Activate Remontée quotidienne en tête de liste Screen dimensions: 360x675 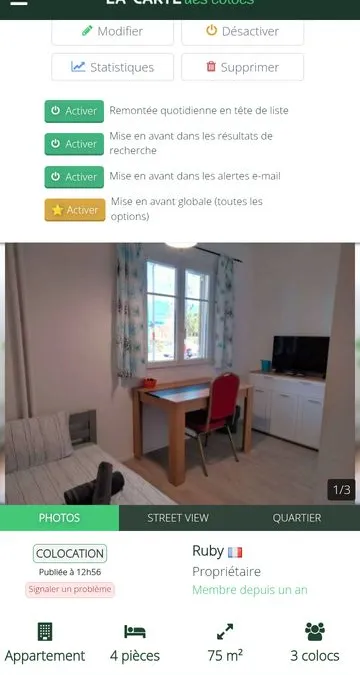click(74, 111)
